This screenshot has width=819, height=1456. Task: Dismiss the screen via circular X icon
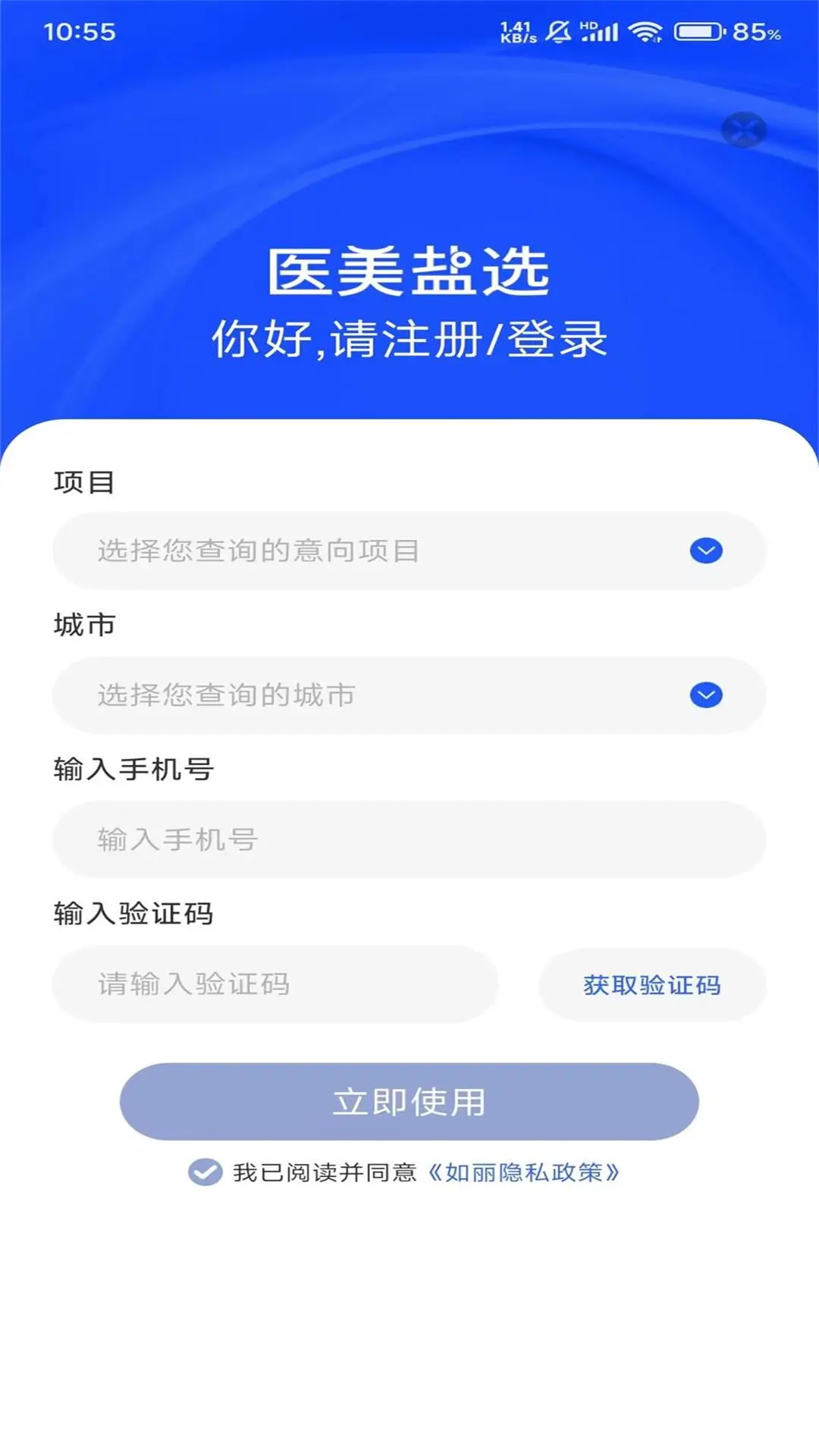click(744, 130)
